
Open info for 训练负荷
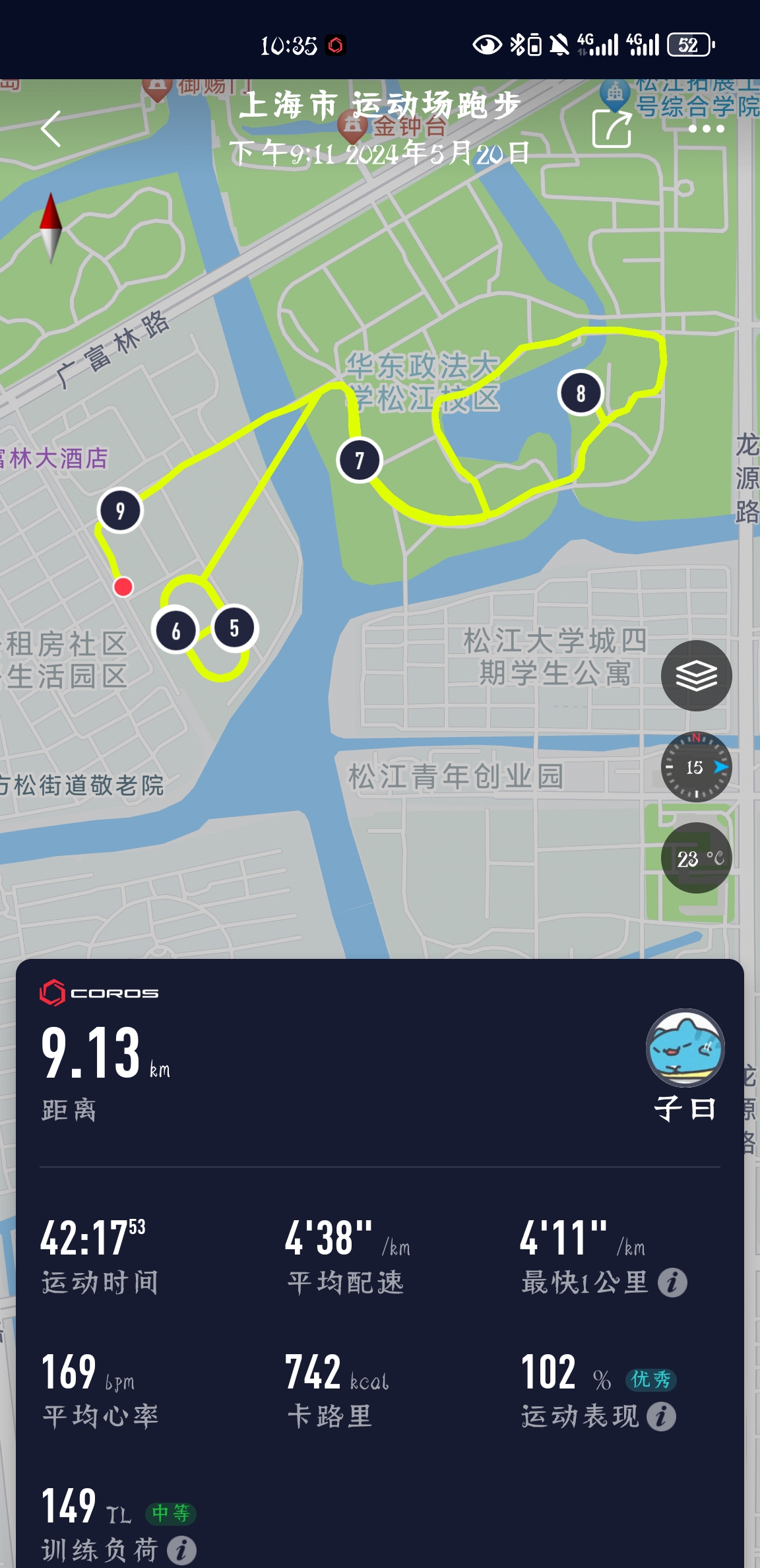181,1550
